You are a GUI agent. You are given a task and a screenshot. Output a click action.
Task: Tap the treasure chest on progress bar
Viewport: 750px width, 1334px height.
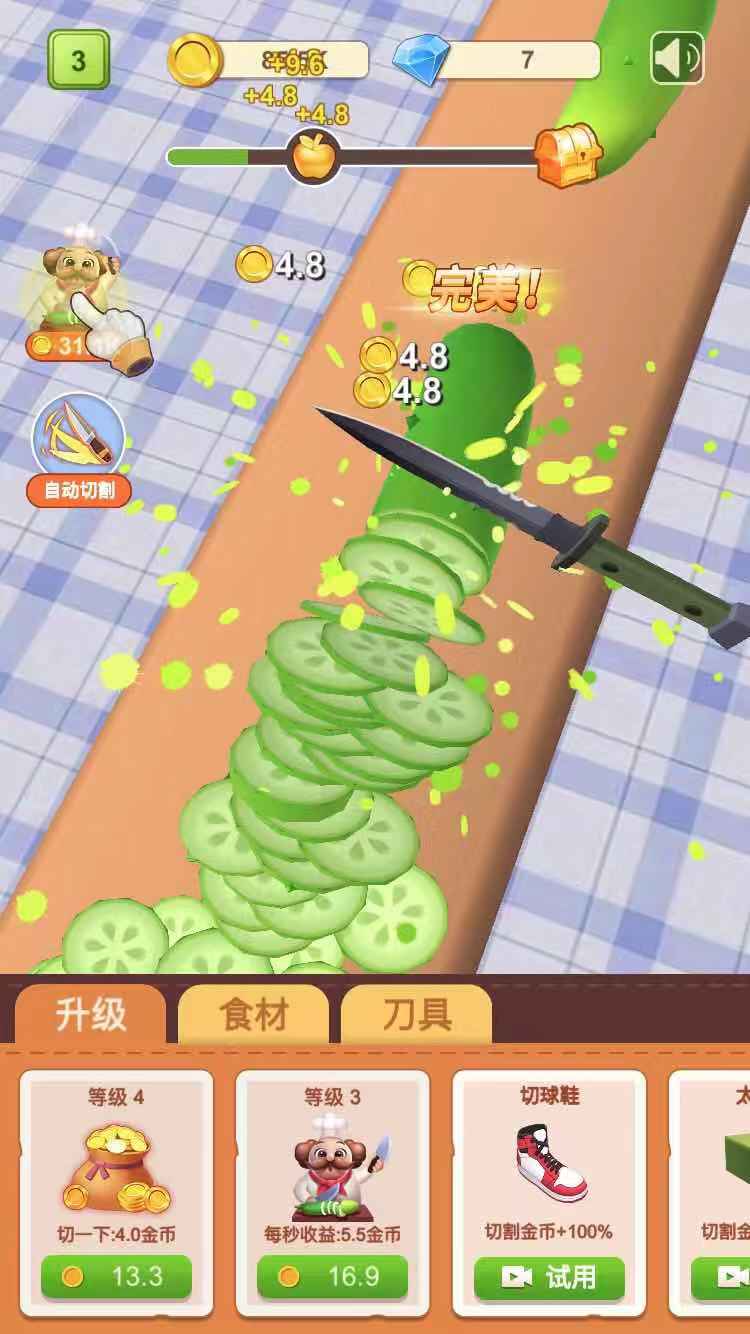568,155
